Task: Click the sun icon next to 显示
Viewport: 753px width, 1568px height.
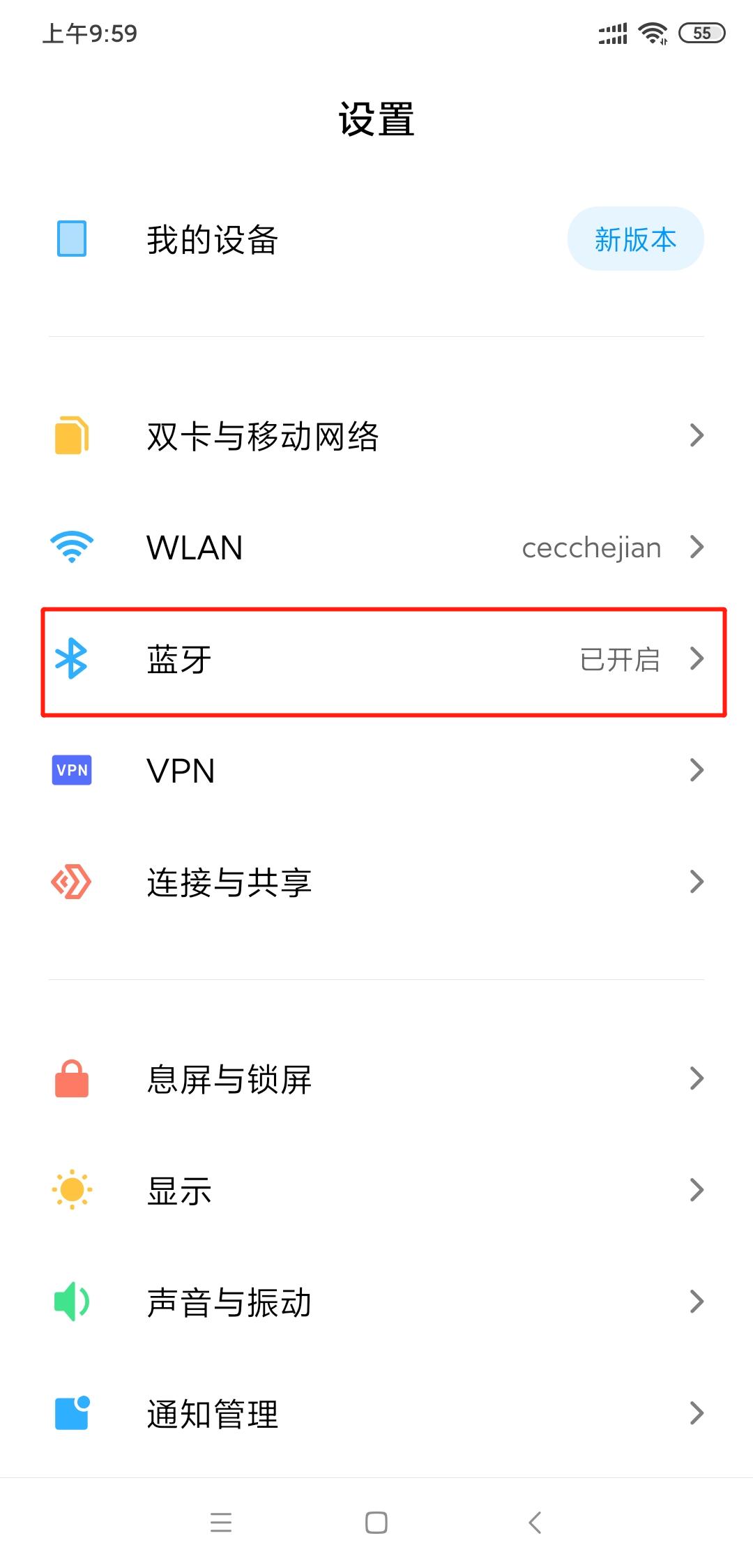Action: click(72, 1190)
